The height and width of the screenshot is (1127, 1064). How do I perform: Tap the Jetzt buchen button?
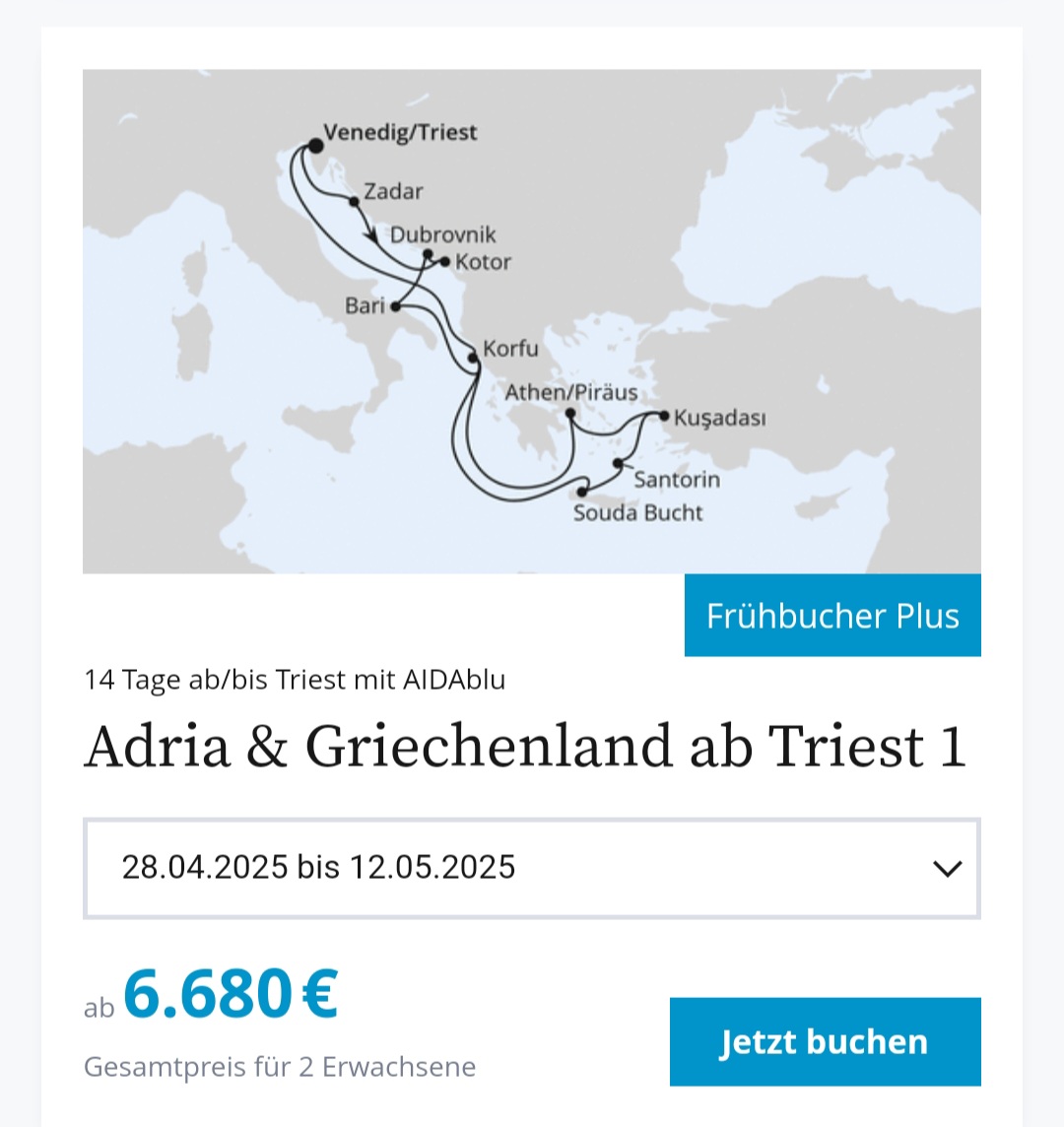pyautogui.click(x=825, y=1041)
